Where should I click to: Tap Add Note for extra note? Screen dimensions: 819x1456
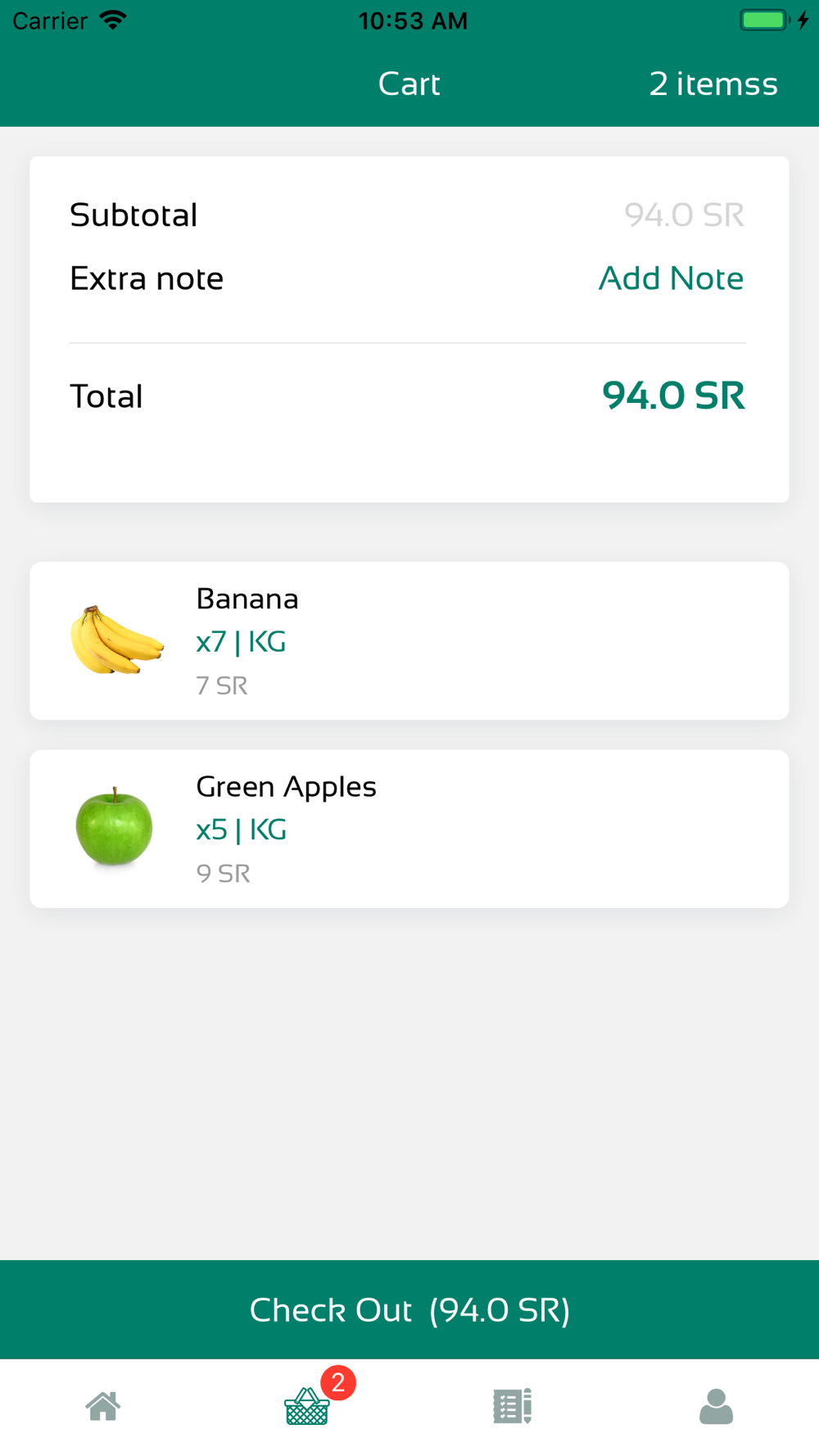click(671, 278)
